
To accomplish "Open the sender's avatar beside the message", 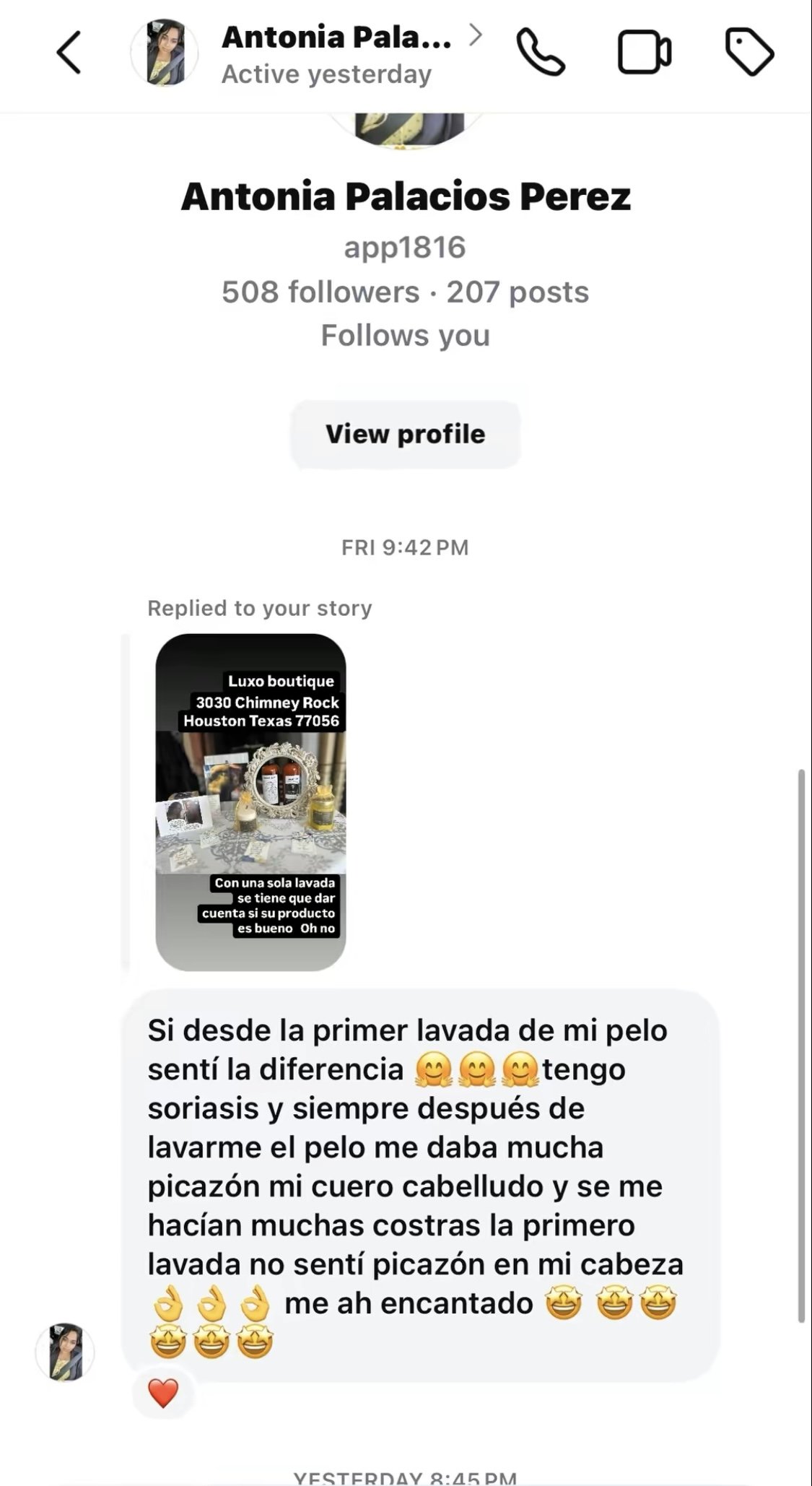I will (65, 1352).
